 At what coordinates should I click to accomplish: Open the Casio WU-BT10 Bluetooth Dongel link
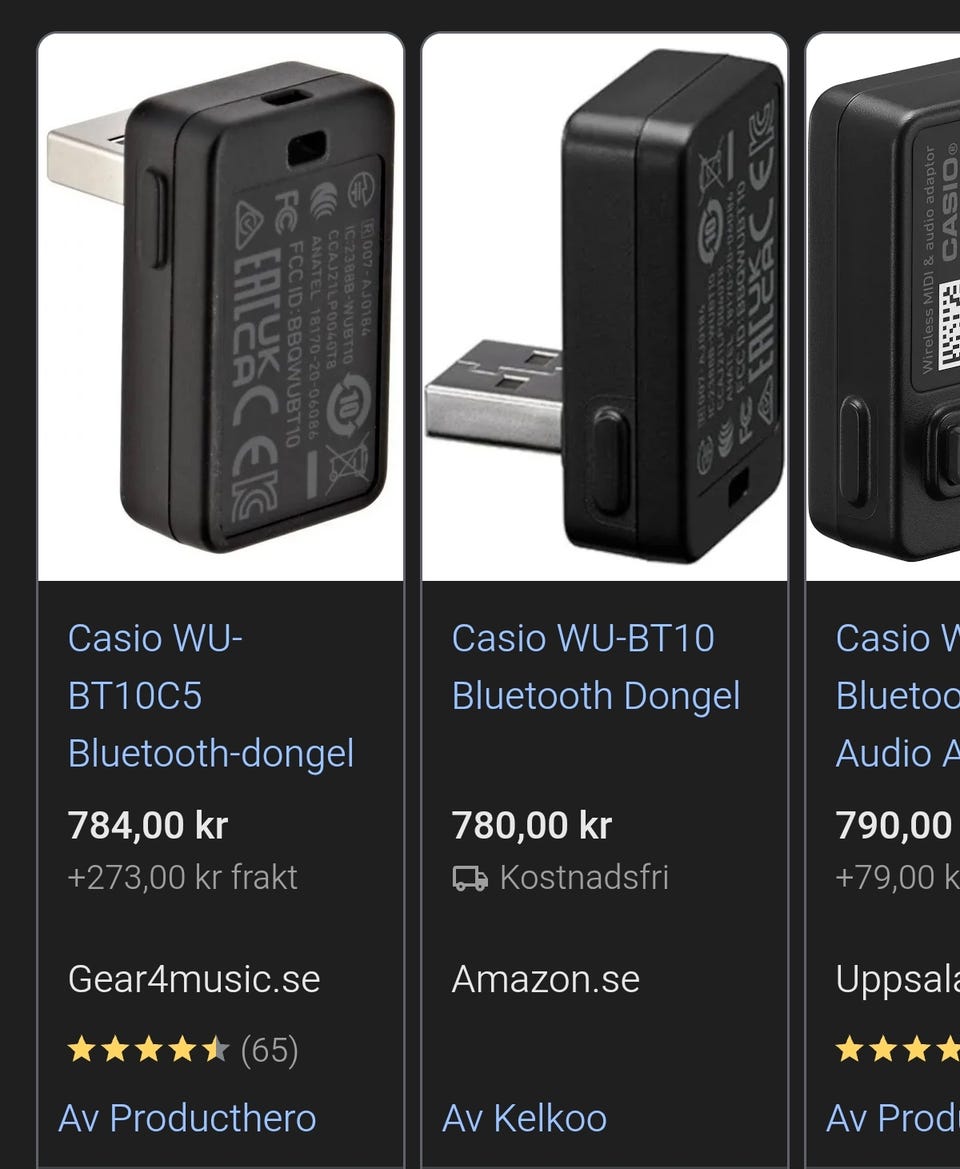point(597,665)
